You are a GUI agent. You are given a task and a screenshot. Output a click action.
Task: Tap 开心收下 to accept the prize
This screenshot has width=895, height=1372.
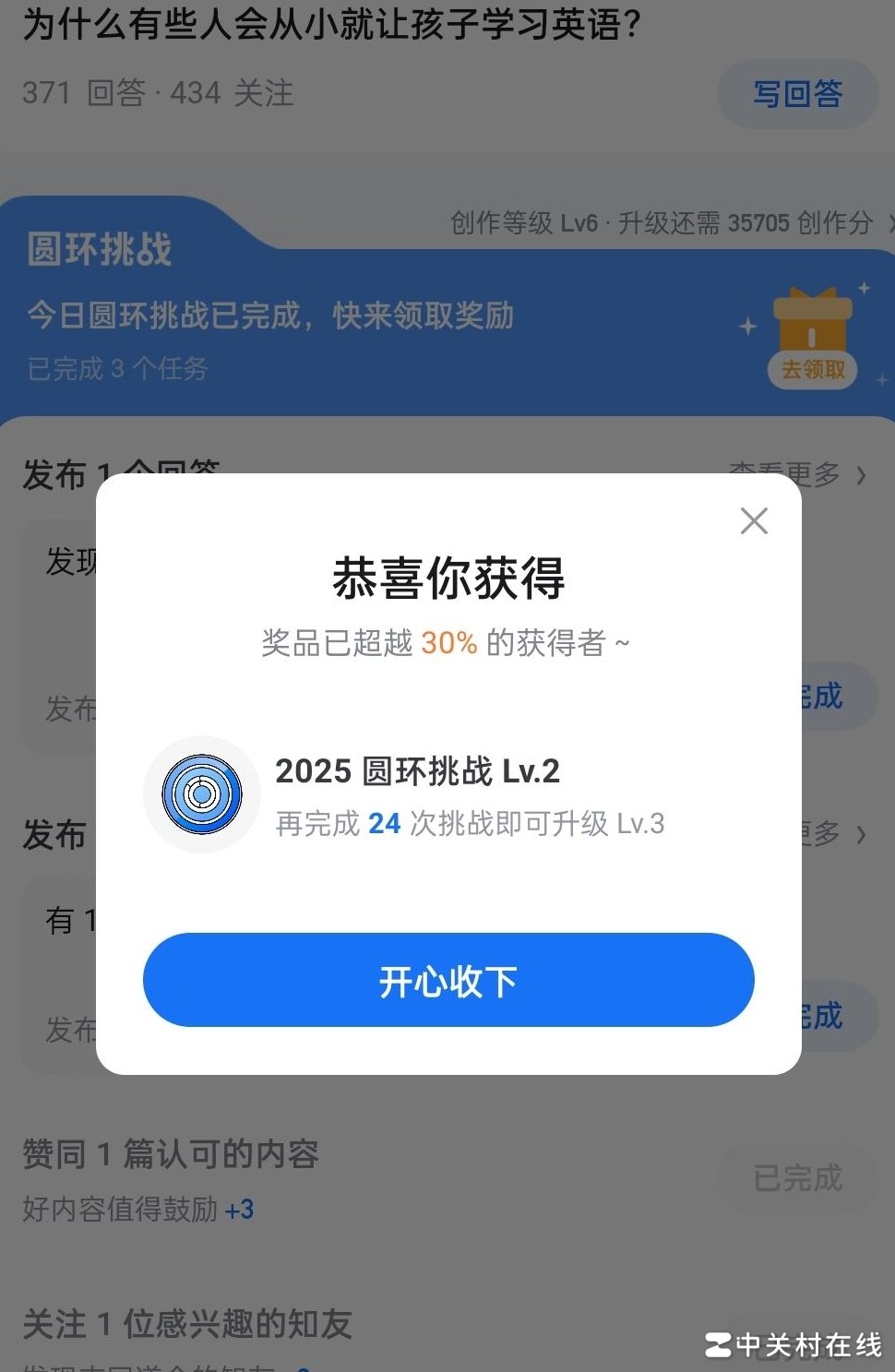click(x=448, y=981)
